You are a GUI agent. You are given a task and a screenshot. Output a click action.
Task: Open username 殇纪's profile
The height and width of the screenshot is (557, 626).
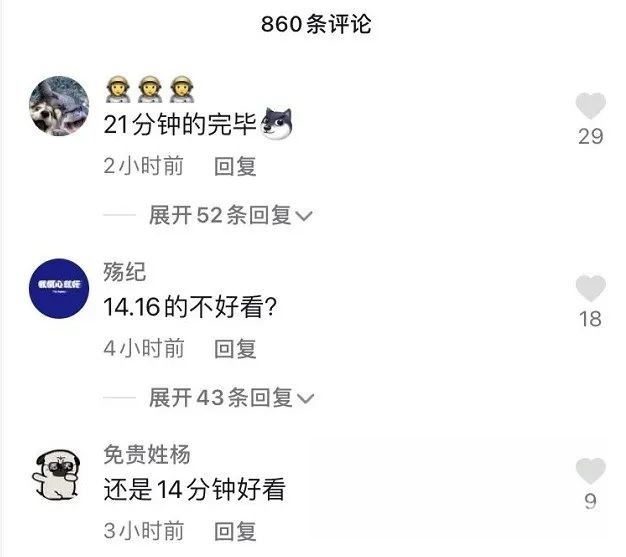pyautogui.click(x=124, y=272)
